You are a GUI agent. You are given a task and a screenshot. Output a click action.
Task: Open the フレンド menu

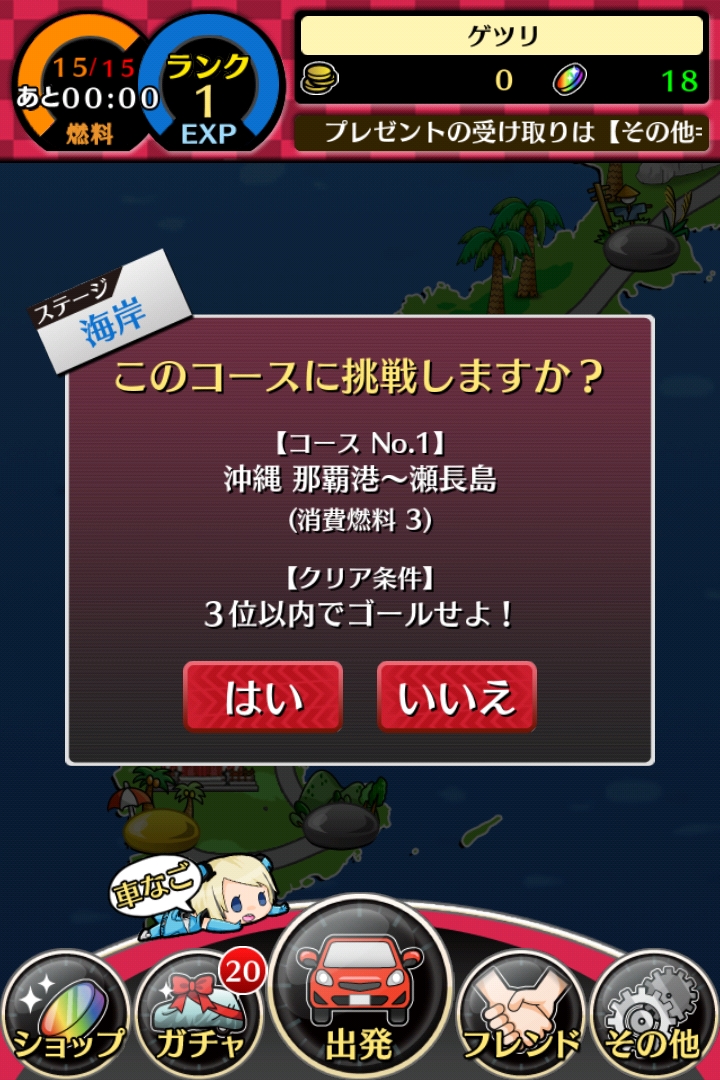(520, 1014)
